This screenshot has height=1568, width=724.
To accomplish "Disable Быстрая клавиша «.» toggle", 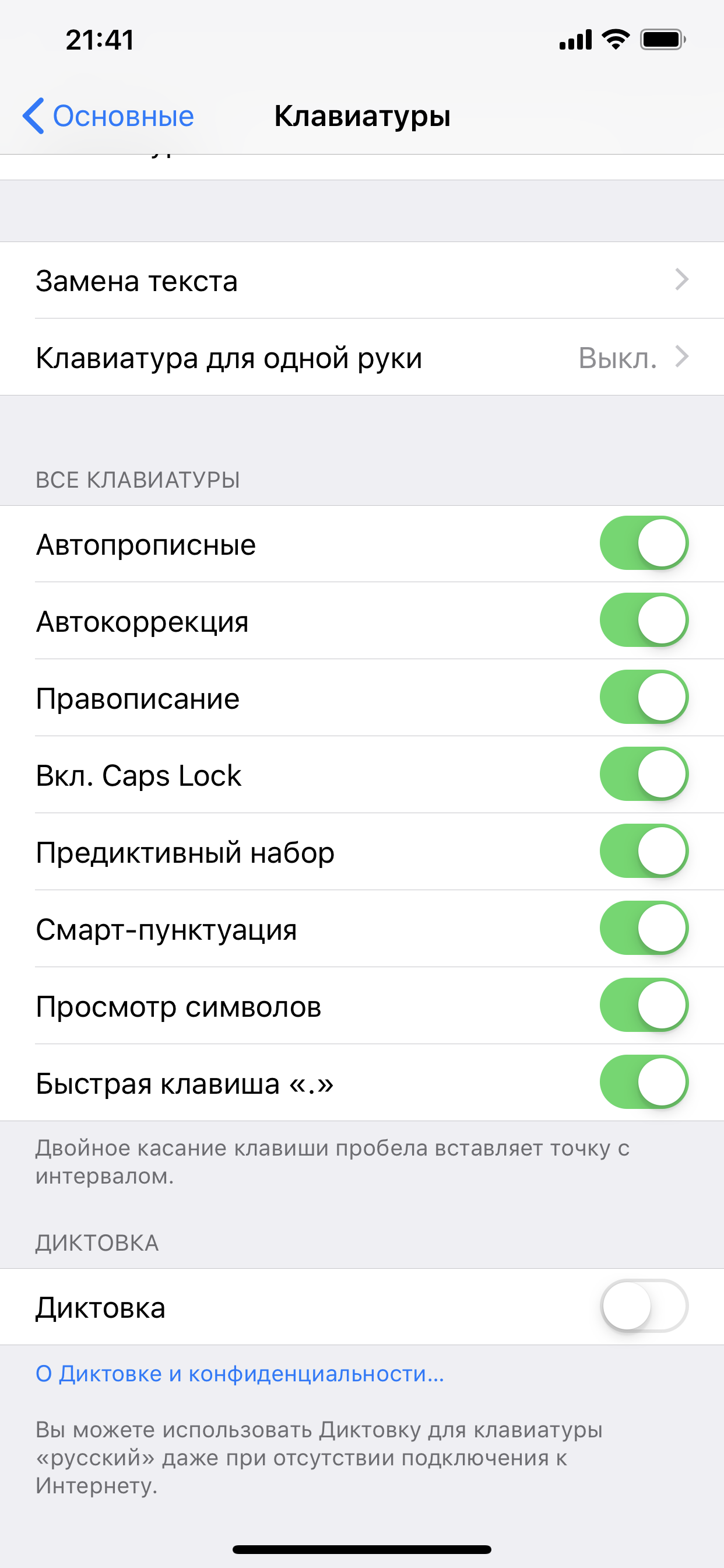I will pyautogui.click(x=644, y=1082).
